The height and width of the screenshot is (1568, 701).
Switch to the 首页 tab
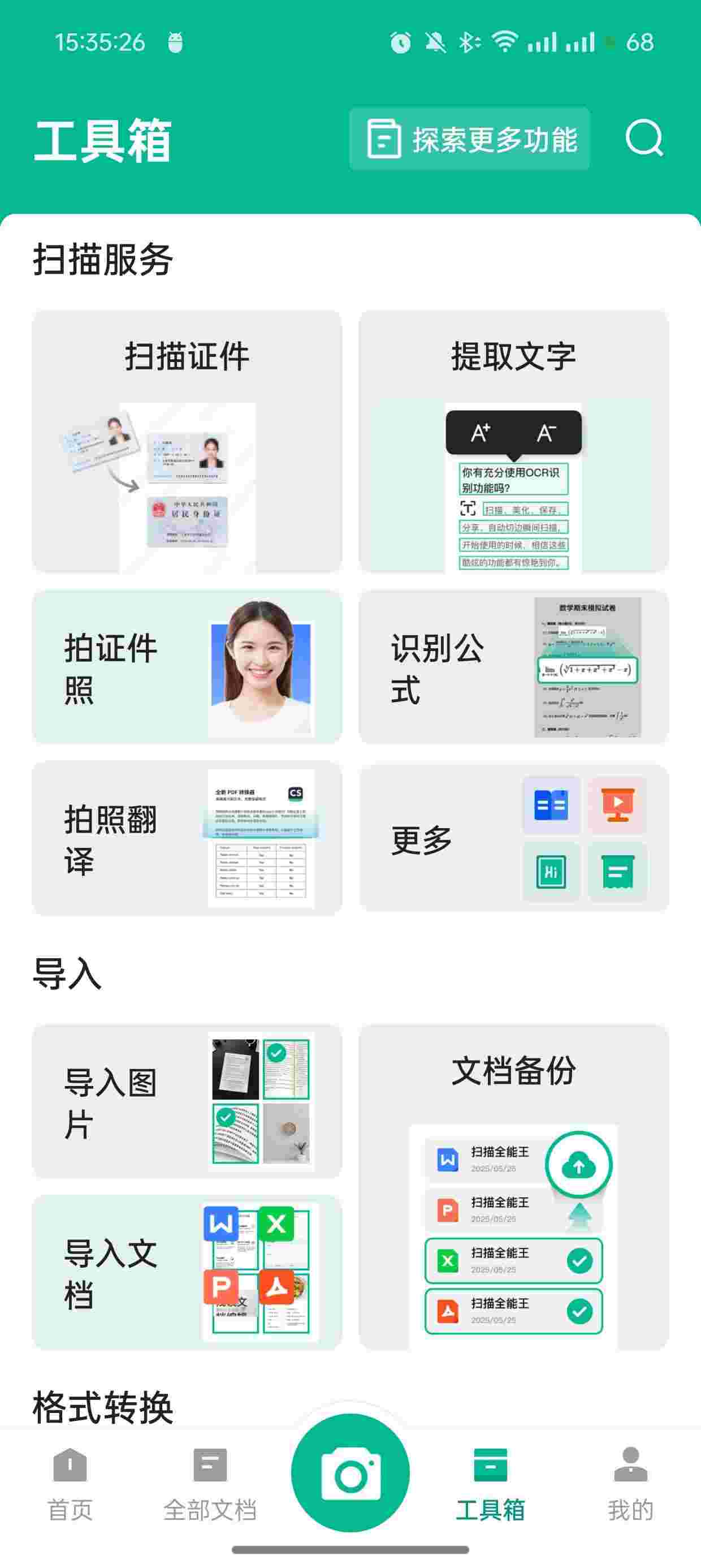point(70,1484)
